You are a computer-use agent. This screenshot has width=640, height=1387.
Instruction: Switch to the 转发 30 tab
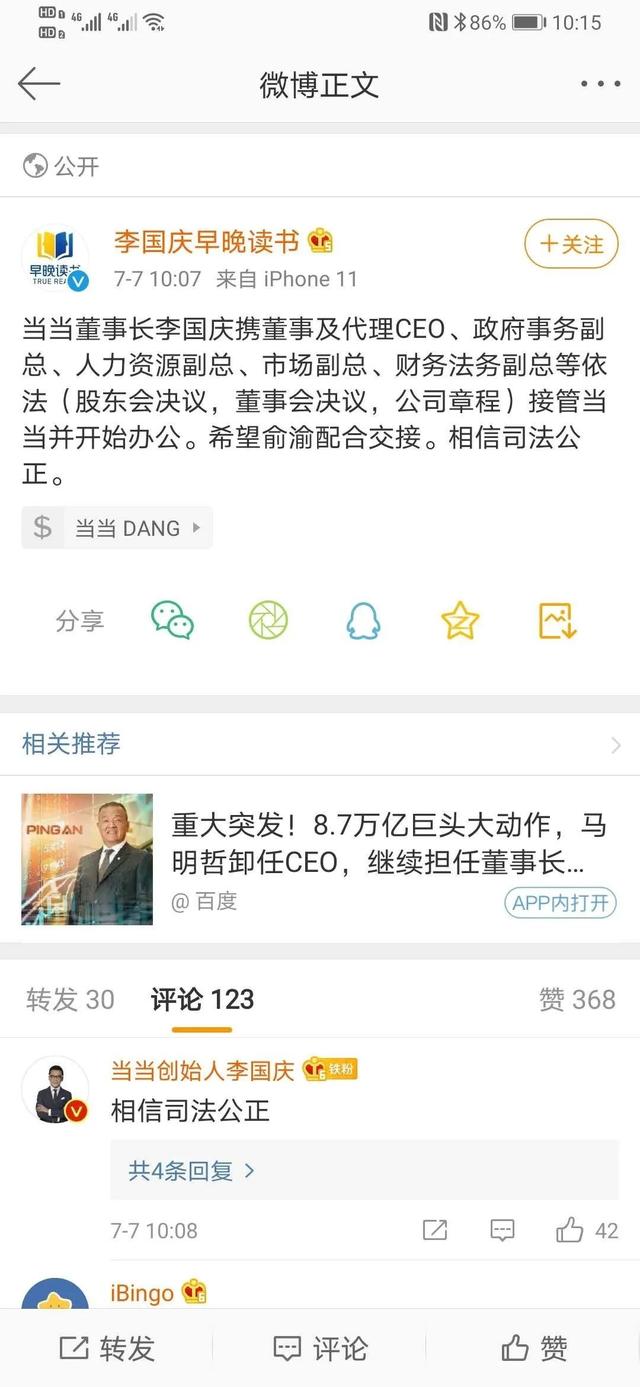tap(70, 999)
